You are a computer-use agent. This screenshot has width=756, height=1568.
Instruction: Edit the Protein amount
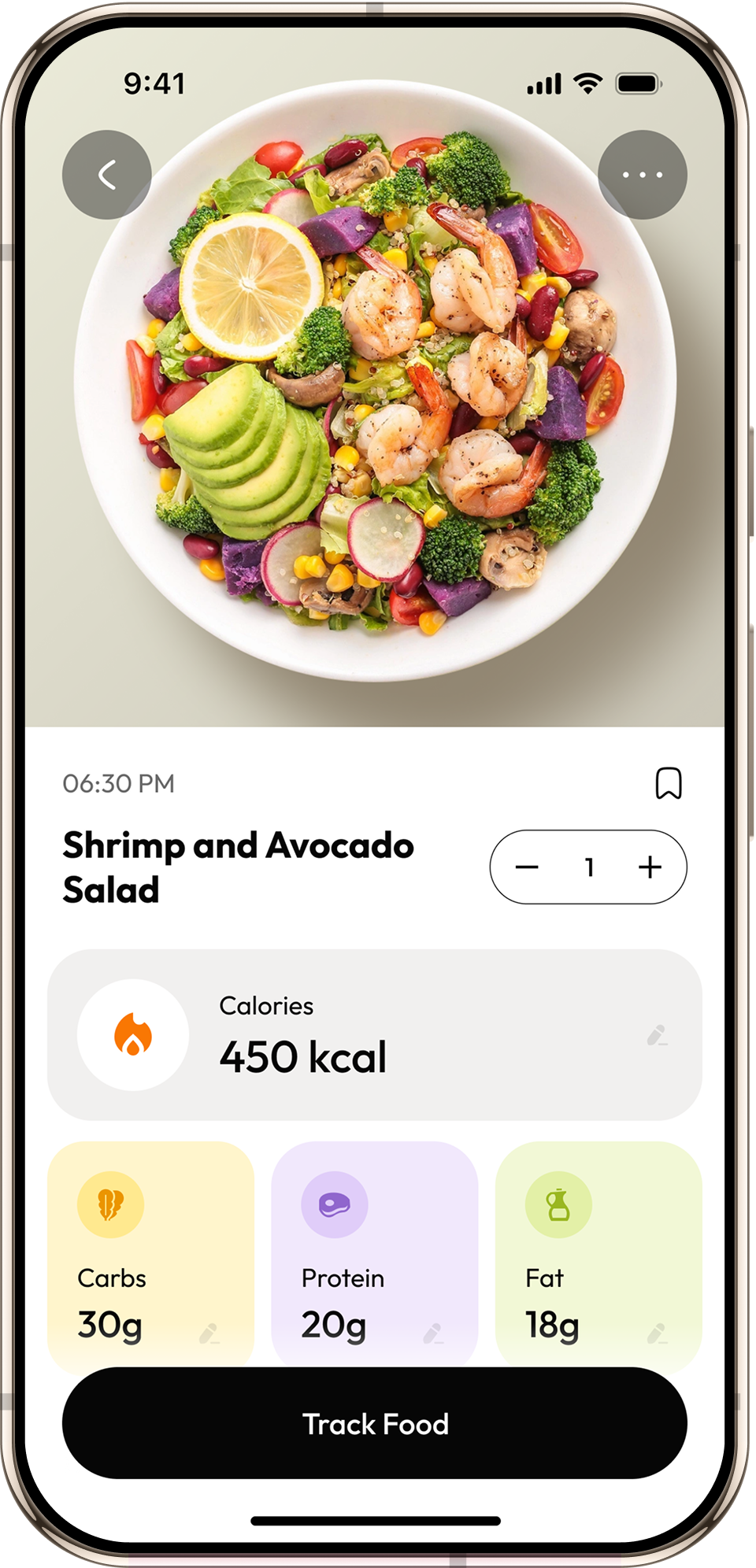coord(432,1333)
